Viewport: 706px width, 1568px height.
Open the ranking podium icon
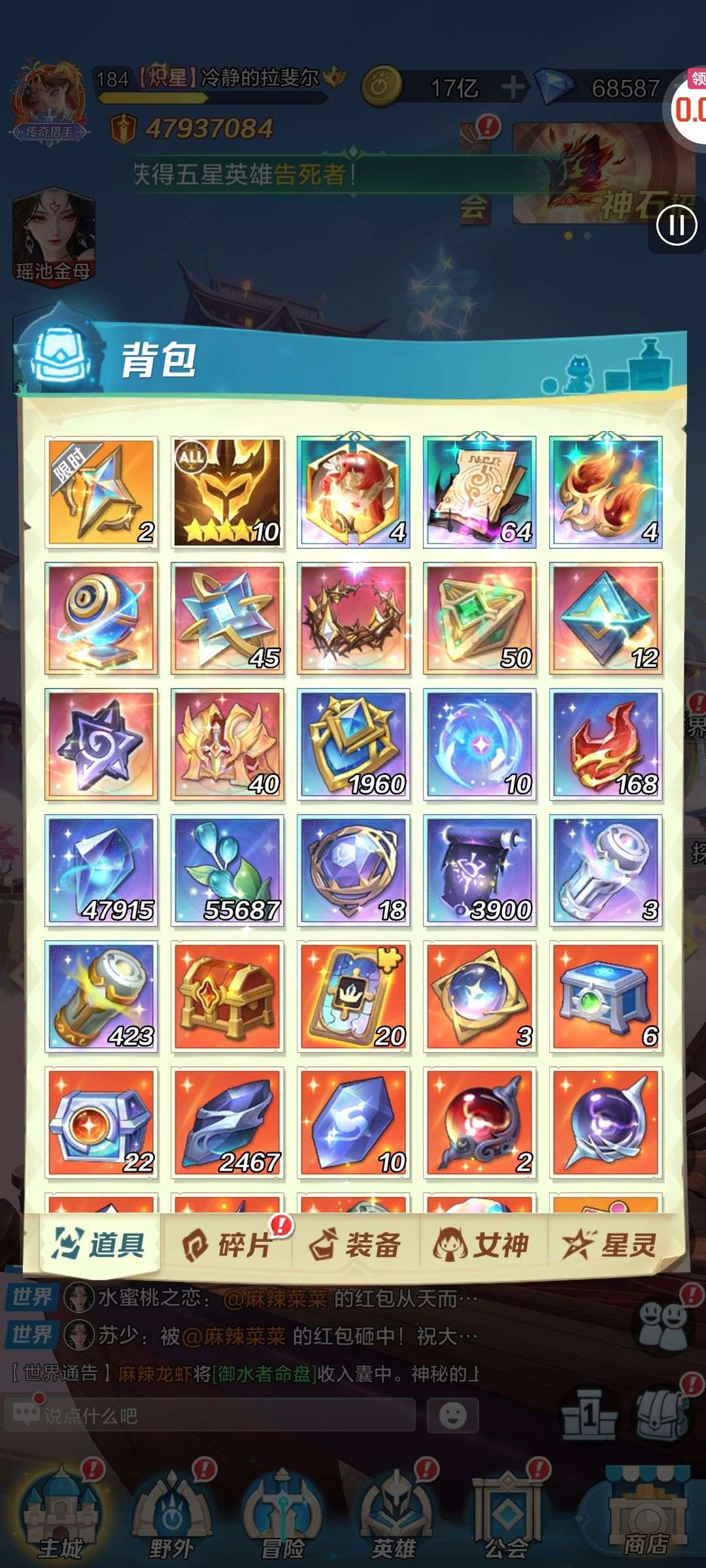click(589, 1416)
